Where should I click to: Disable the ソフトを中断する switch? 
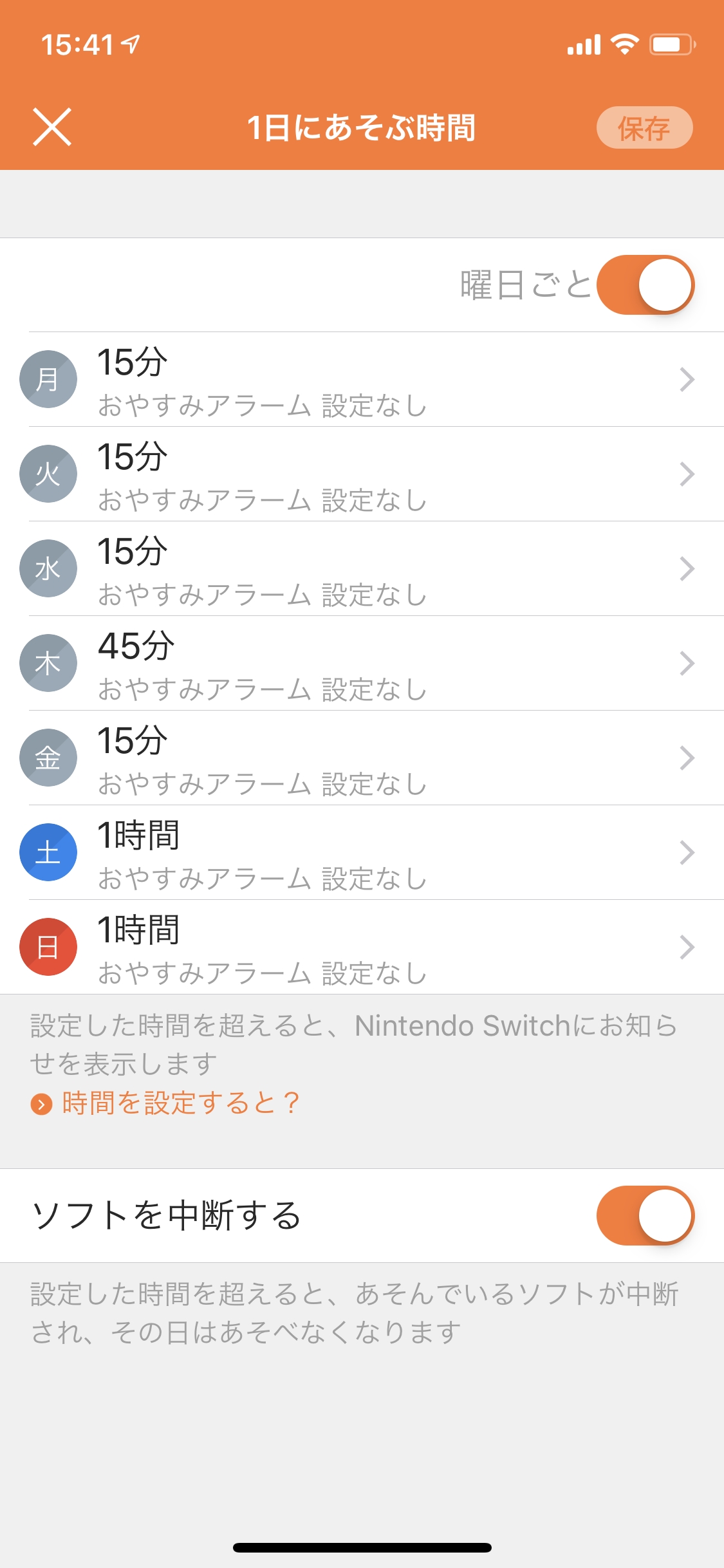click(645, 1215)
